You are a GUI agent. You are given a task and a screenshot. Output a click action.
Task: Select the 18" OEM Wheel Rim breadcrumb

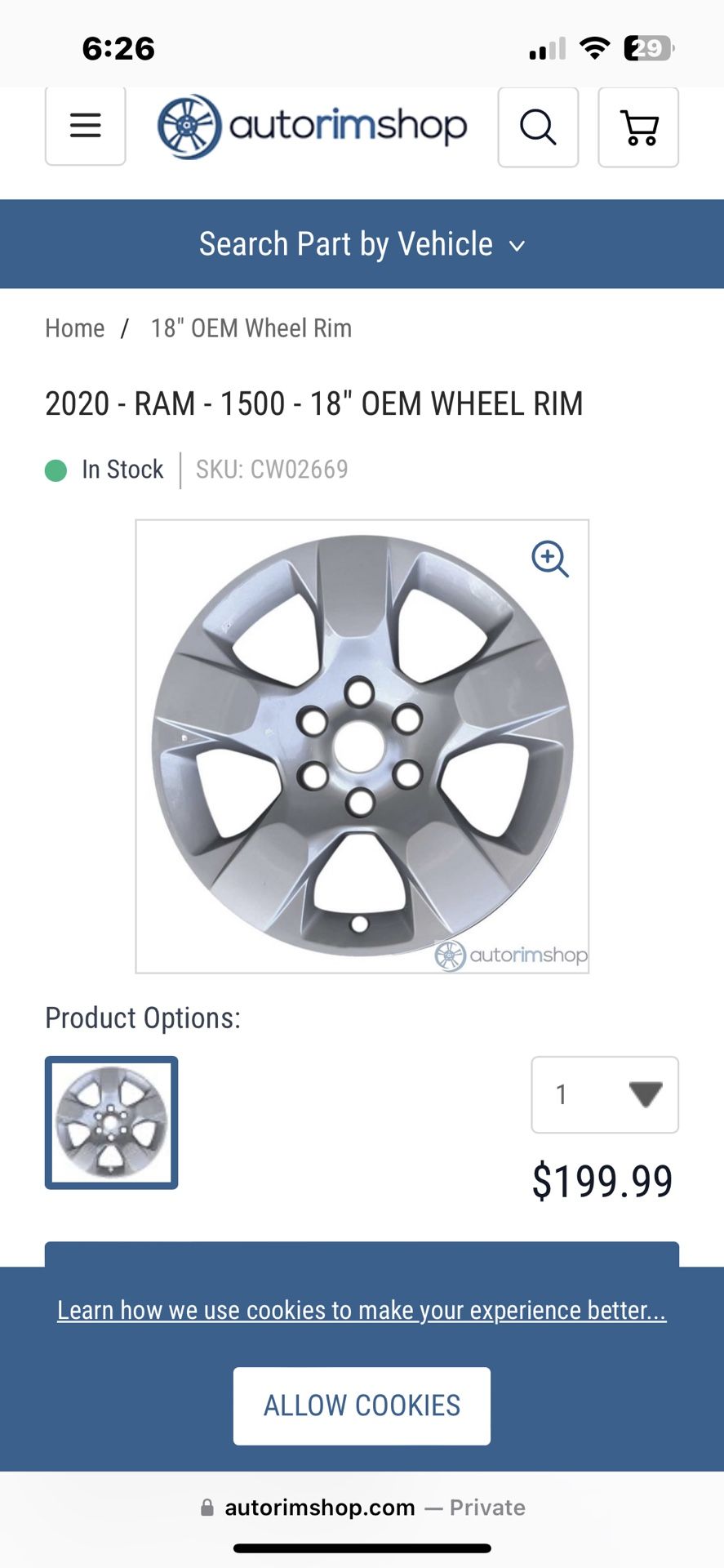251,327
